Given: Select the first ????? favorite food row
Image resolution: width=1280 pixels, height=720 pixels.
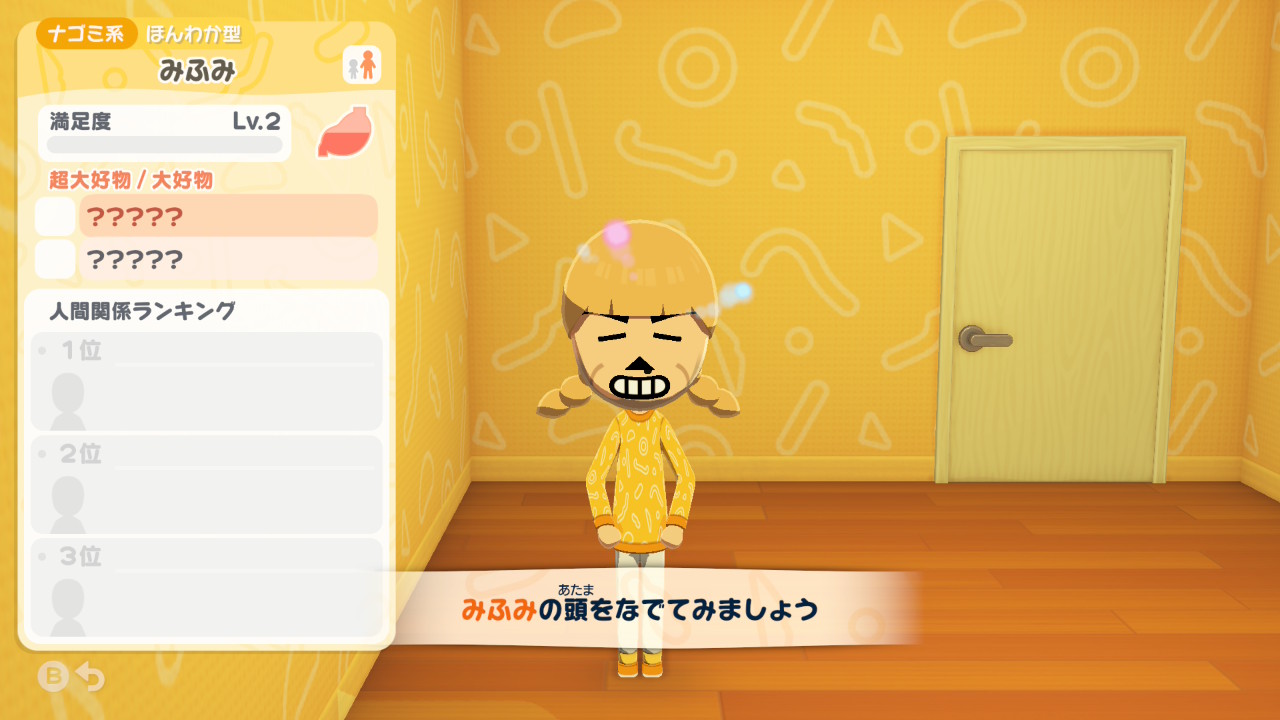Looking at the screenshot, I should click(228, 216).
